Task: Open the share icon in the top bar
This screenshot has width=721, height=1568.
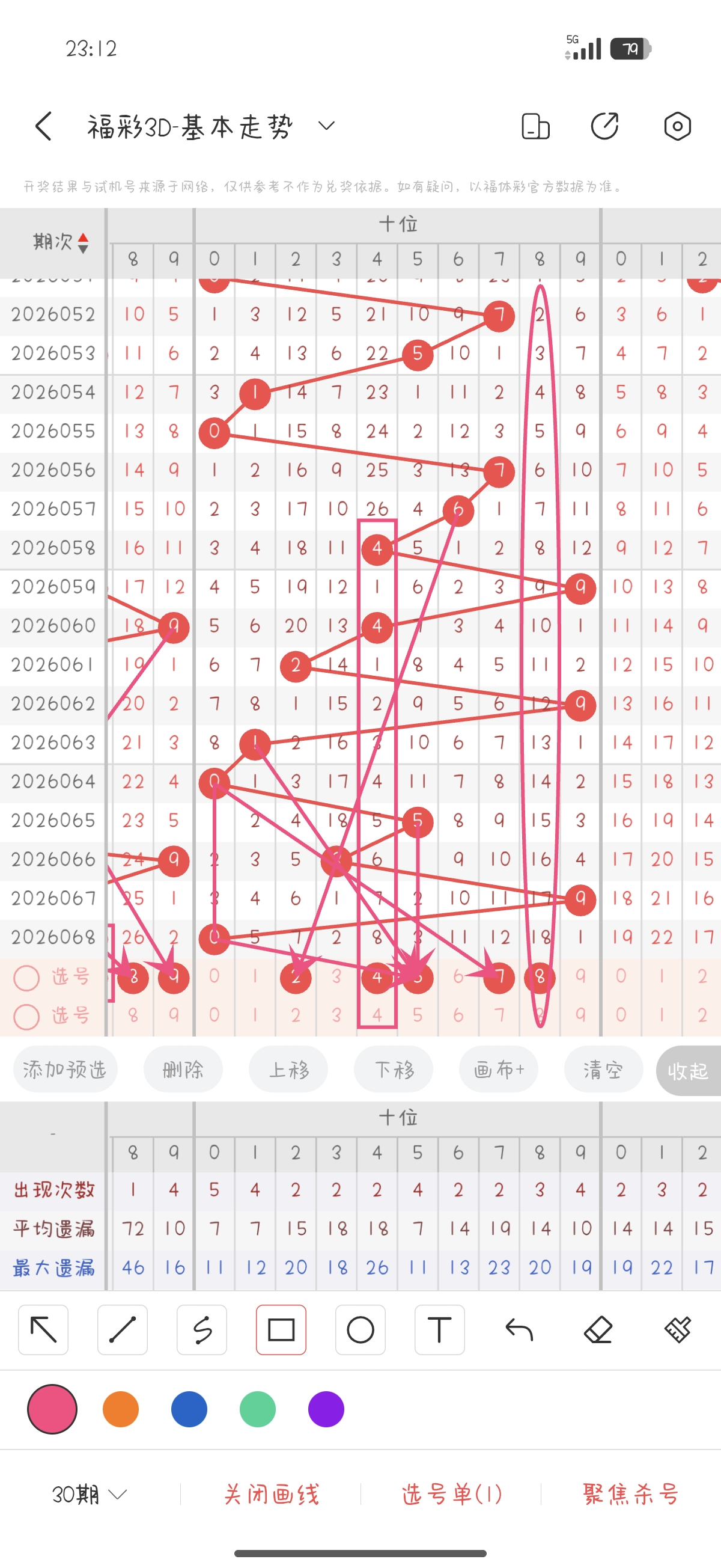Action: tap(605, 126)
